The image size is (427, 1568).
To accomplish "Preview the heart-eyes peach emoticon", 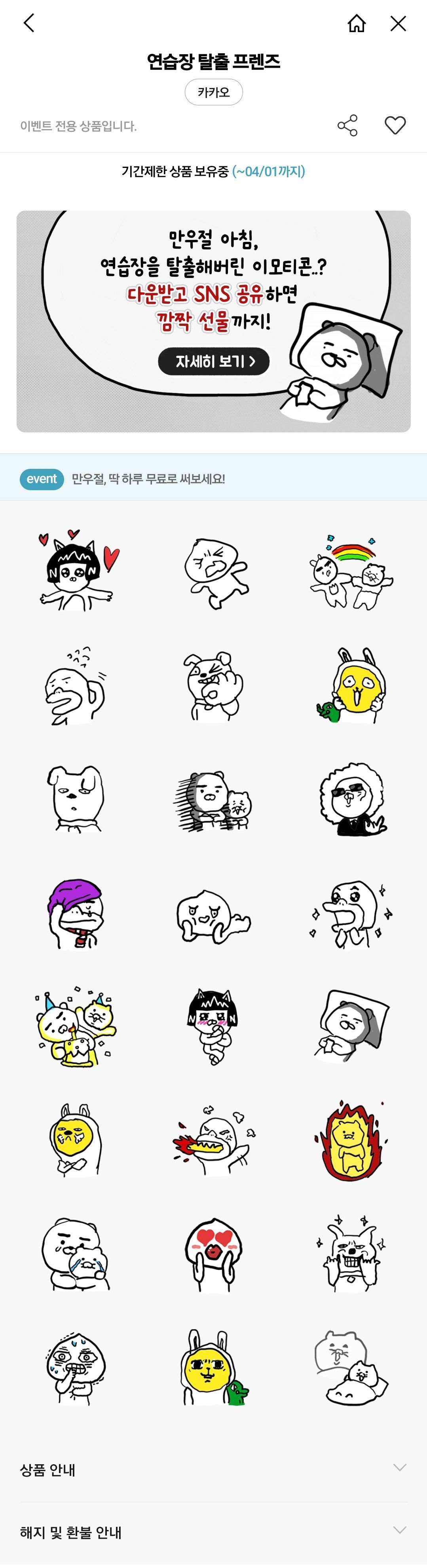I will 214,1253.
